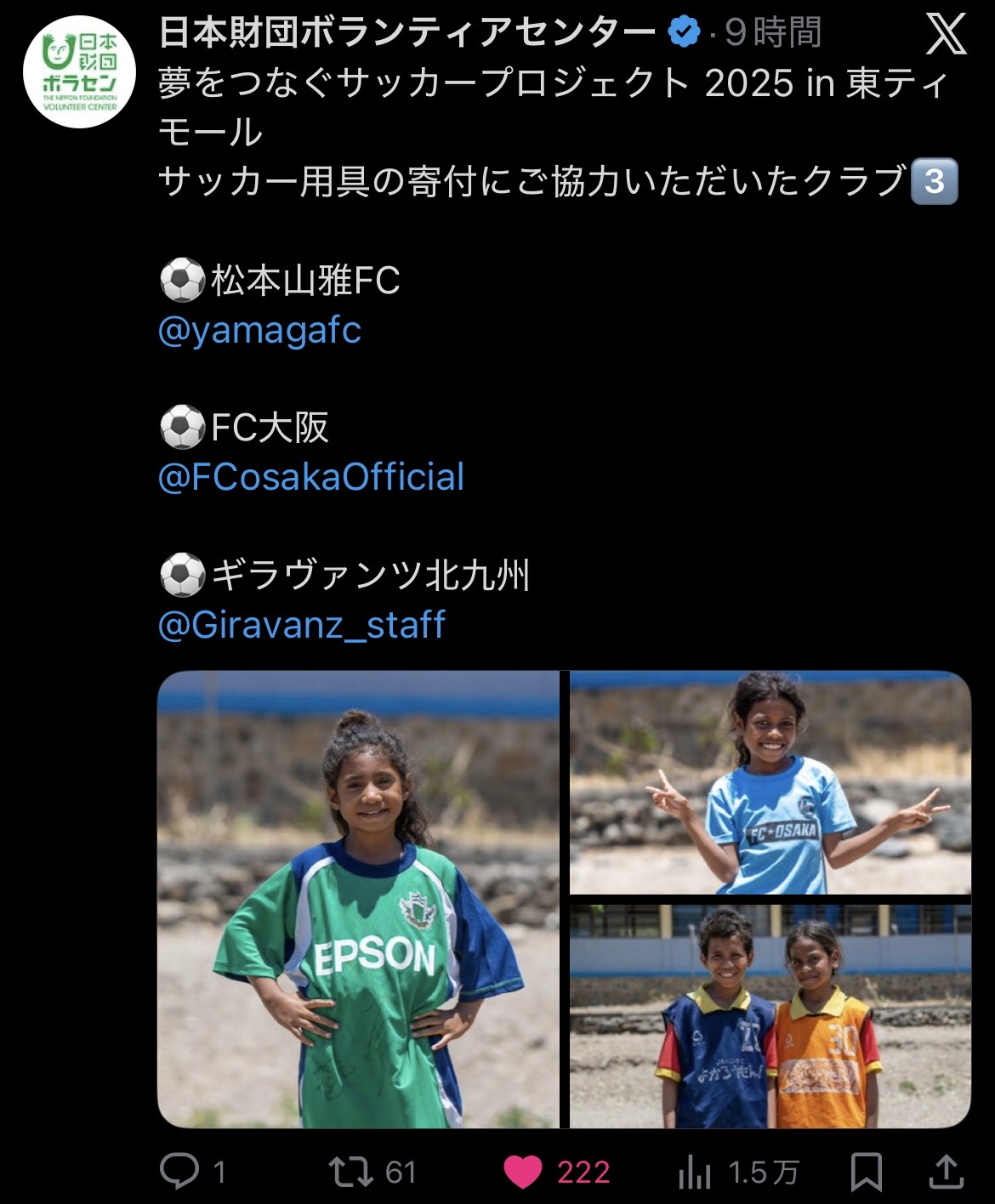Share this post via the share icon
Image resolution: width=995 pixels, height=1204 pixels.
(945, 1172)
